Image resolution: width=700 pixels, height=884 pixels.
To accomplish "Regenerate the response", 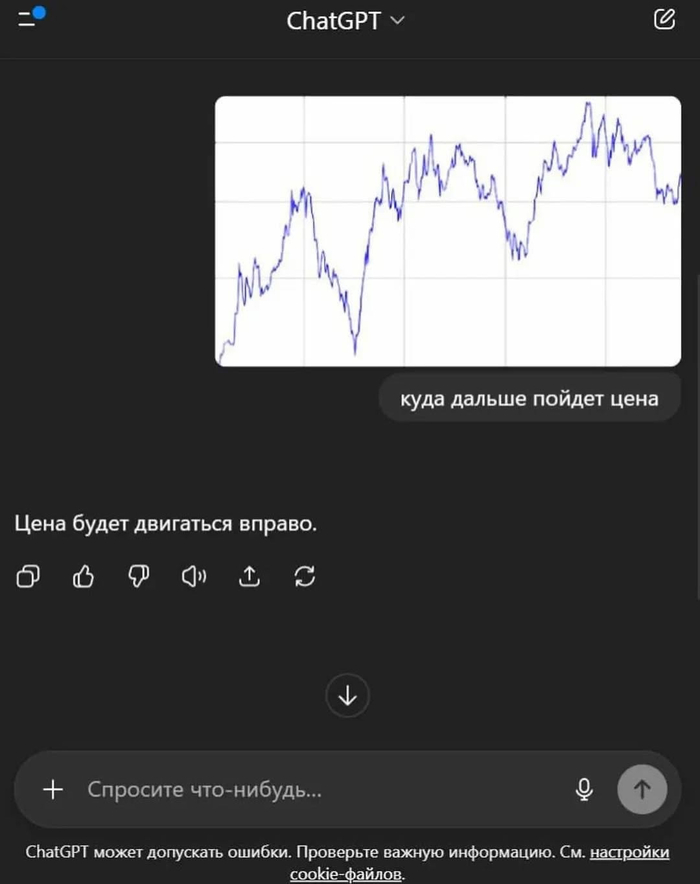I will (x=305, y=576).
